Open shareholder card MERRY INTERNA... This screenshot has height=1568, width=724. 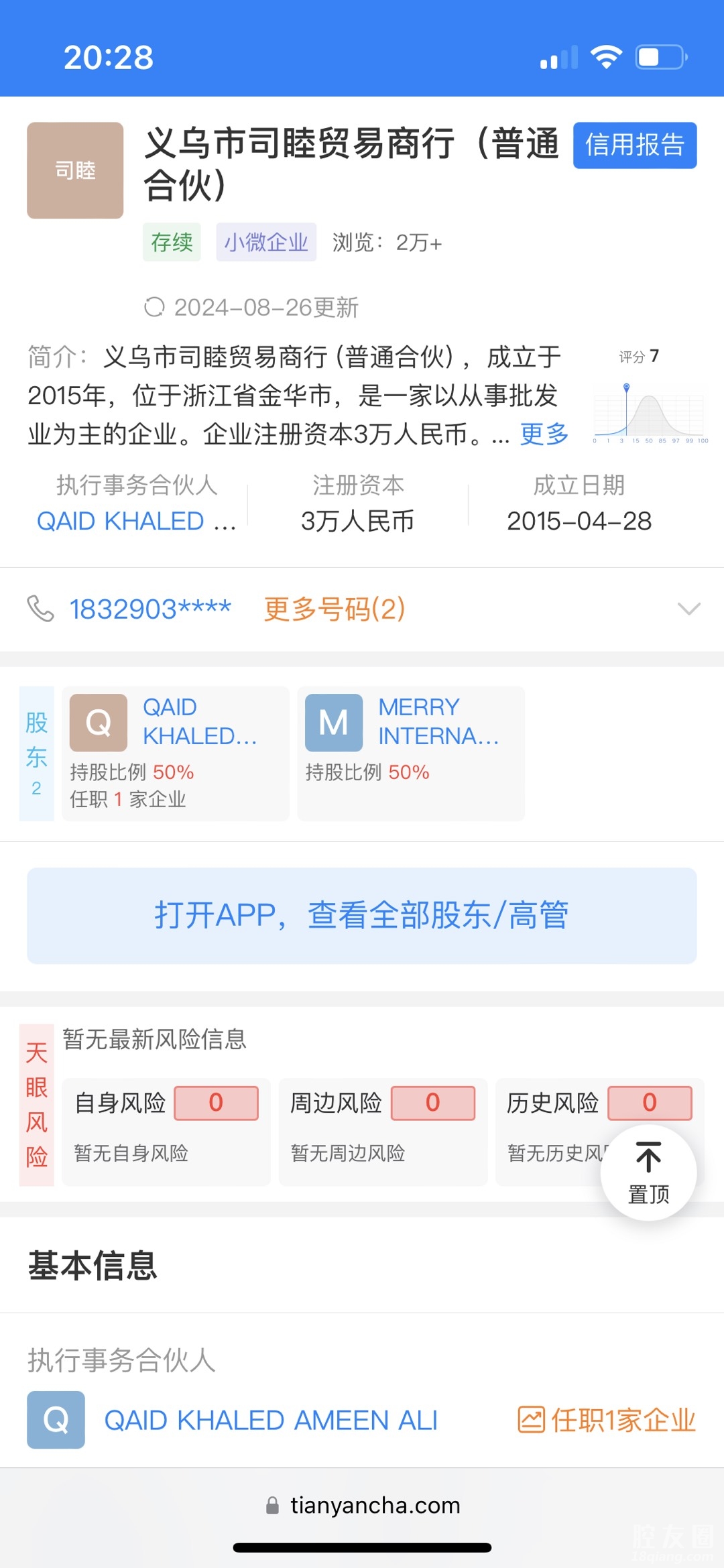410,753
